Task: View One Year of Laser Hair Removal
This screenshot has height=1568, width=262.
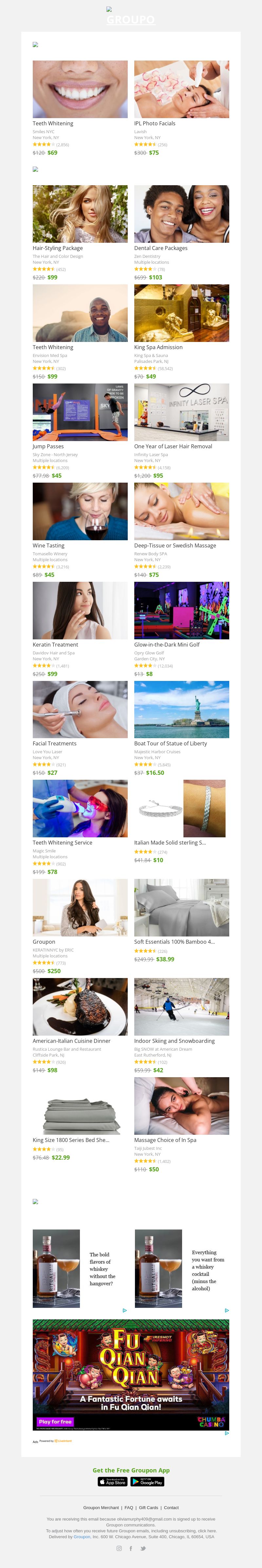Action: [181, 413]
